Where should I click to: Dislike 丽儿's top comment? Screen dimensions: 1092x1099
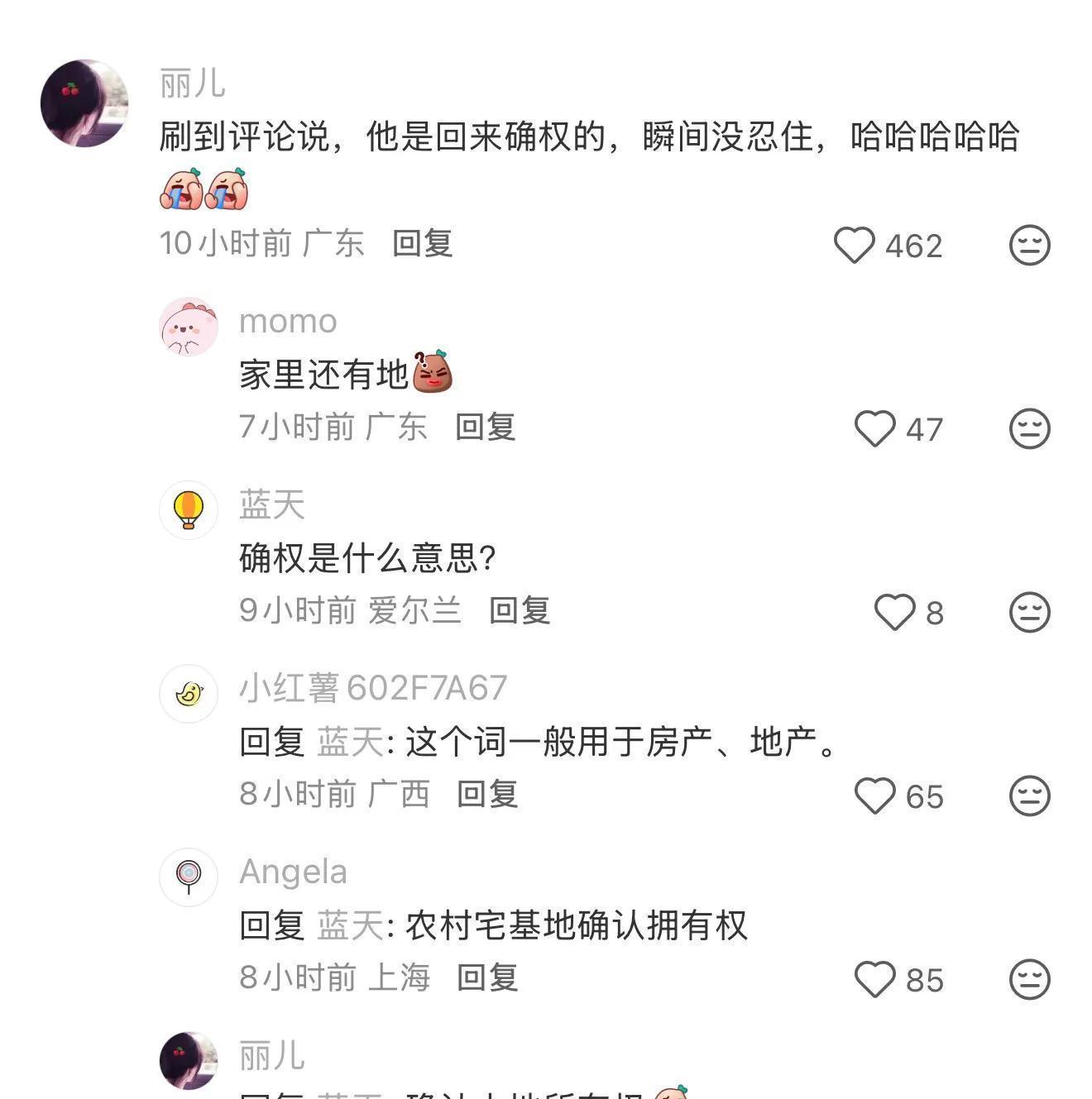1029,246
